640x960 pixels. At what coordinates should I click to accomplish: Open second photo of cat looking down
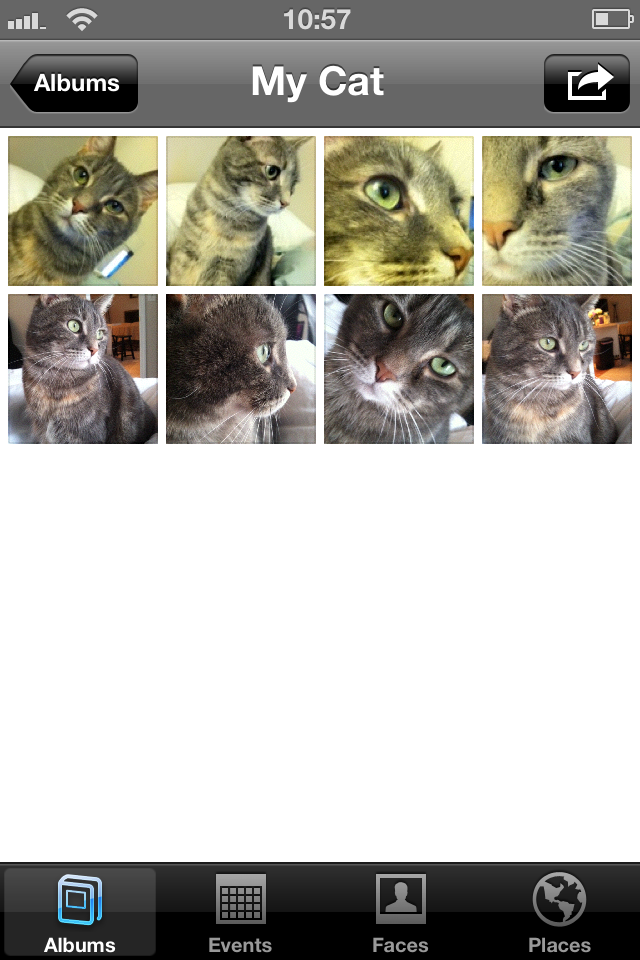(241, 211)
